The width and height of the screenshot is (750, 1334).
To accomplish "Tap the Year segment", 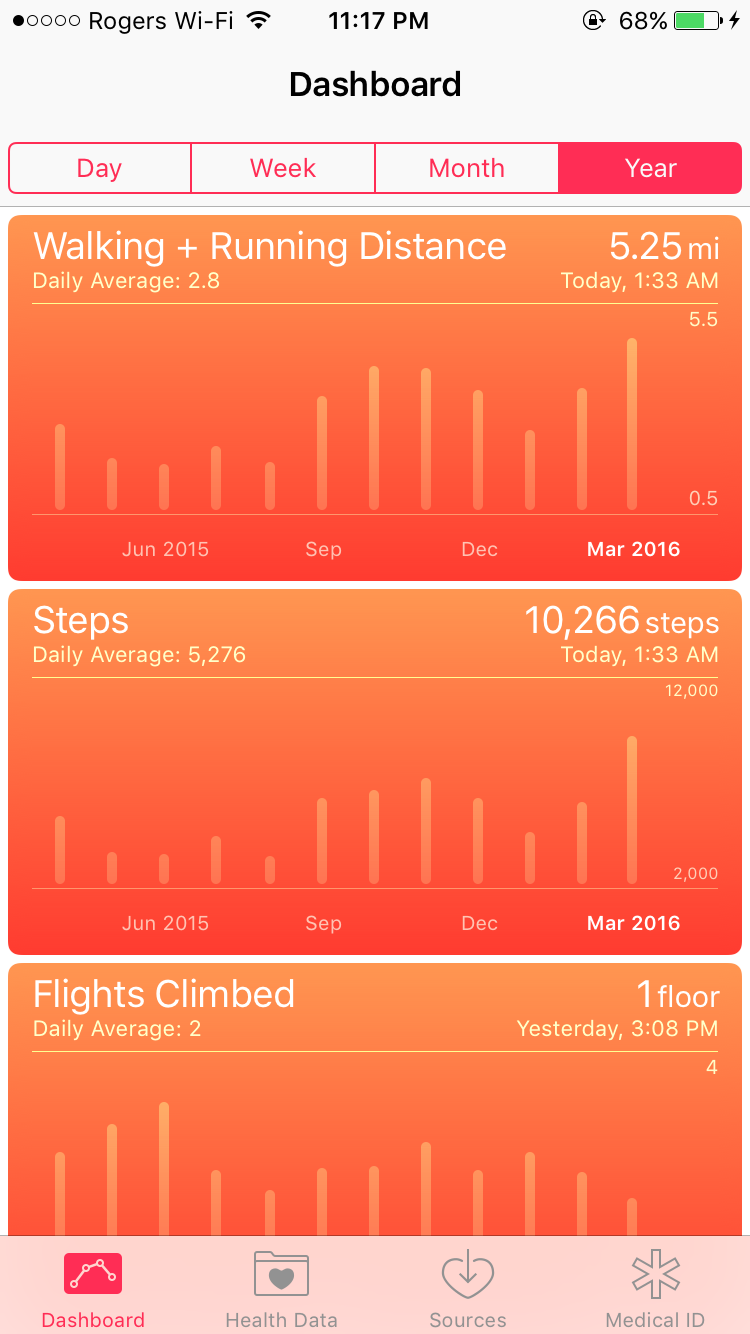I will (650, 168).
